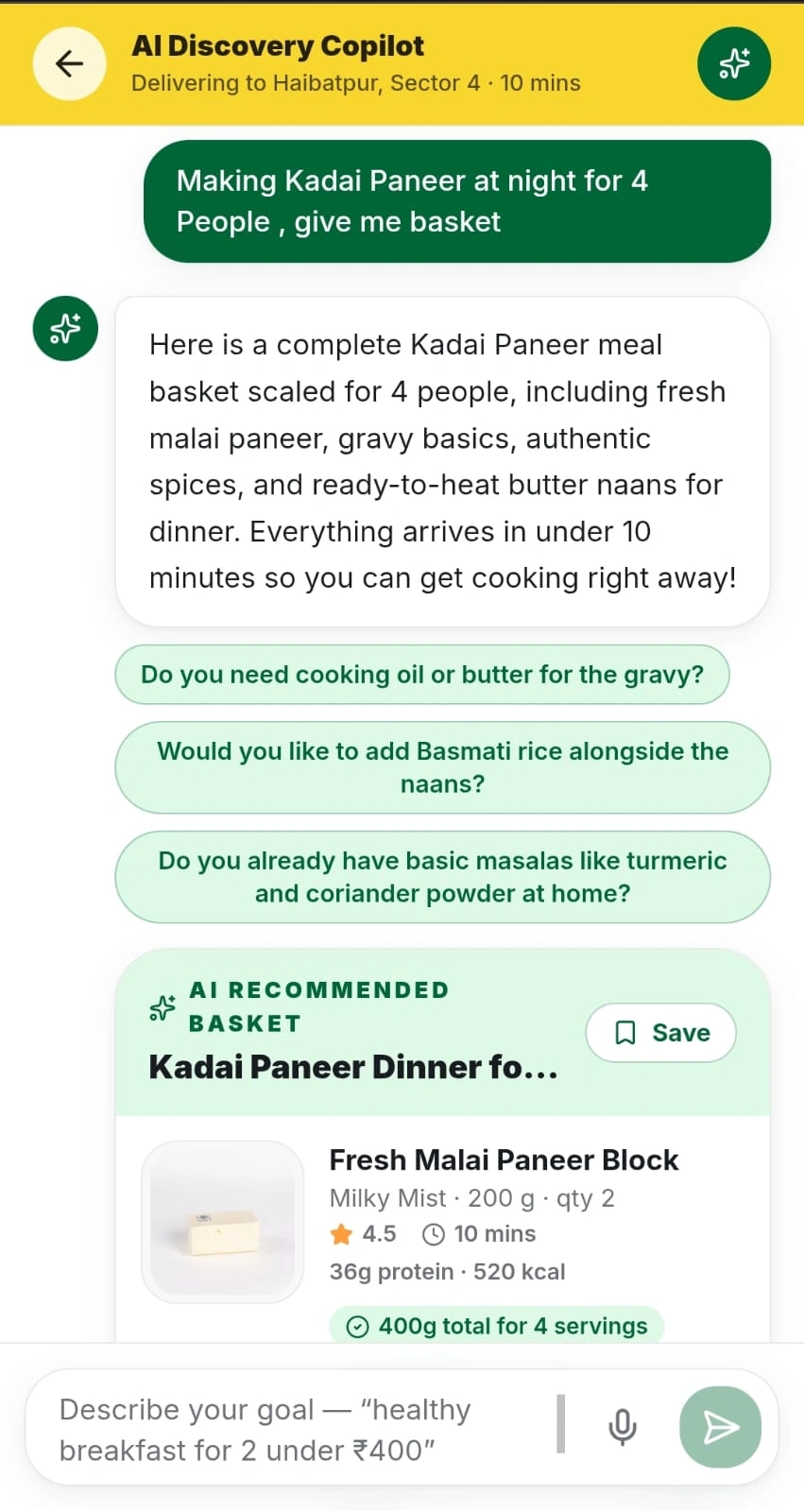The width and height of the screenshot is (804, 1512).
Task: Open the Fresh Malai Paneer Block item
Action: point(504,1160)
